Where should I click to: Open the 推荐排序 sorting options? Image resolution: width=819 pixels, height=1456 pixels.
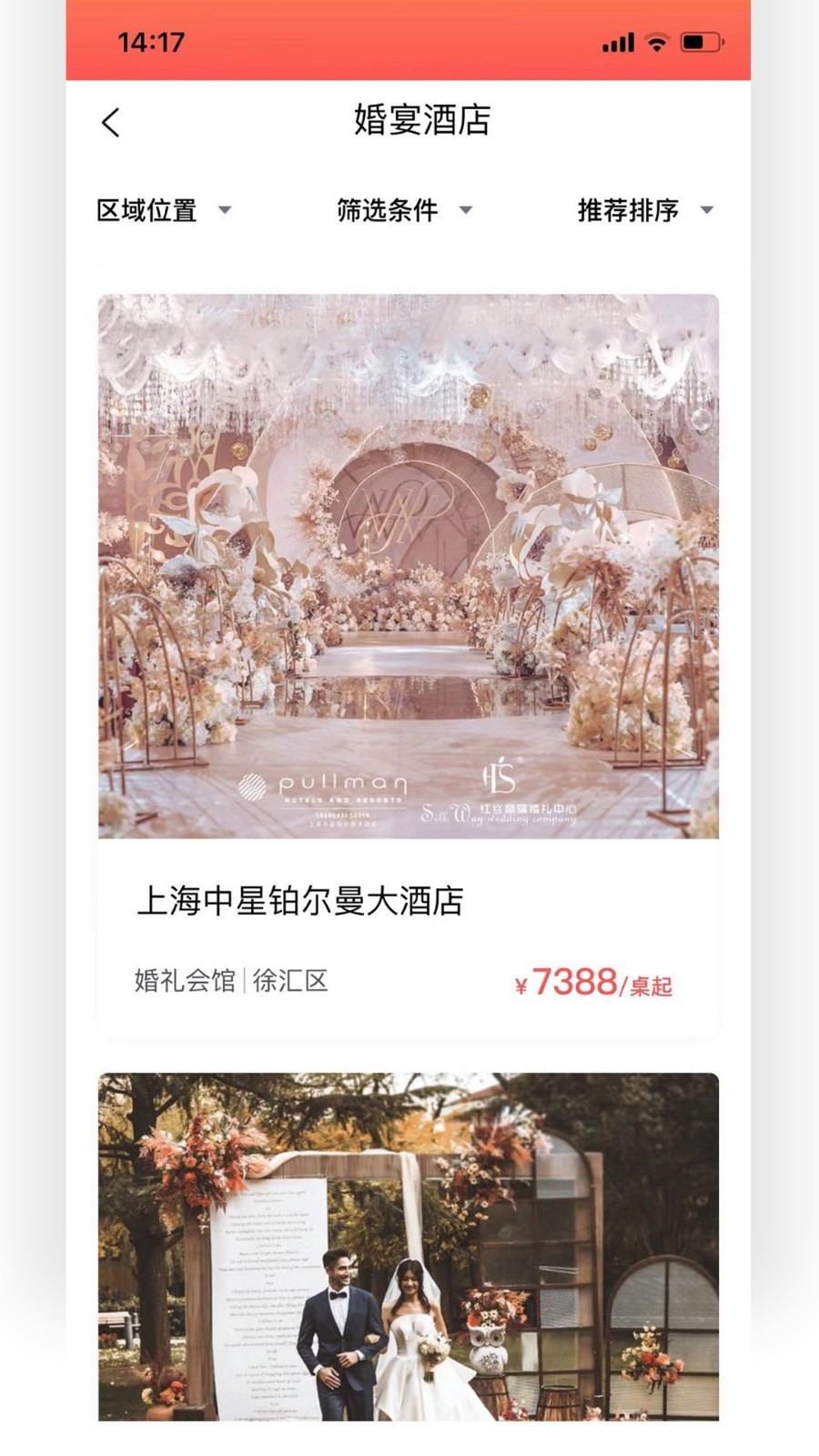[x=629, y=210]
